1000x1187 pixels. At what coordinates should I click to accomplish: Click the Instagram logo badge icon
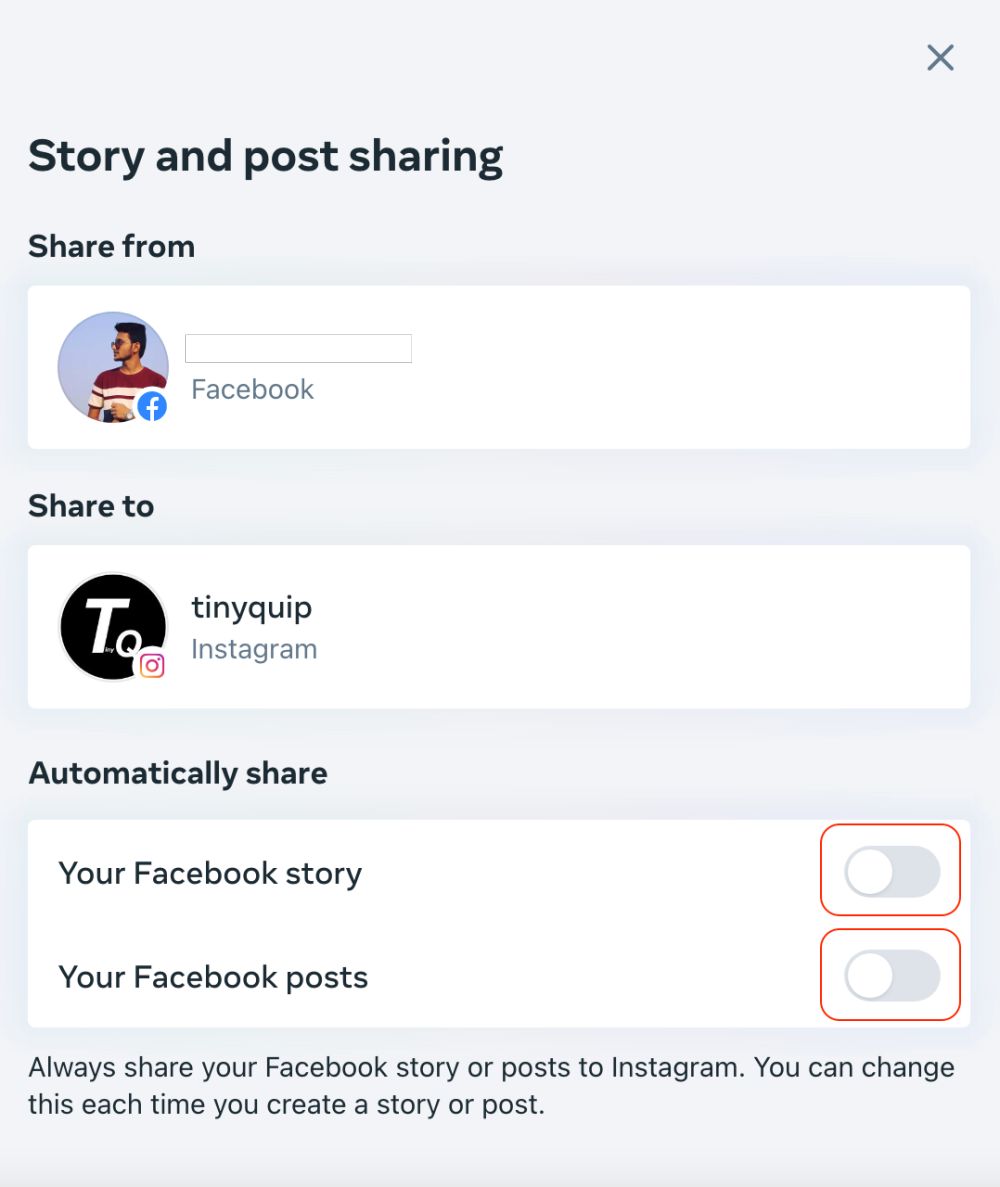click(x=152, y=664)
